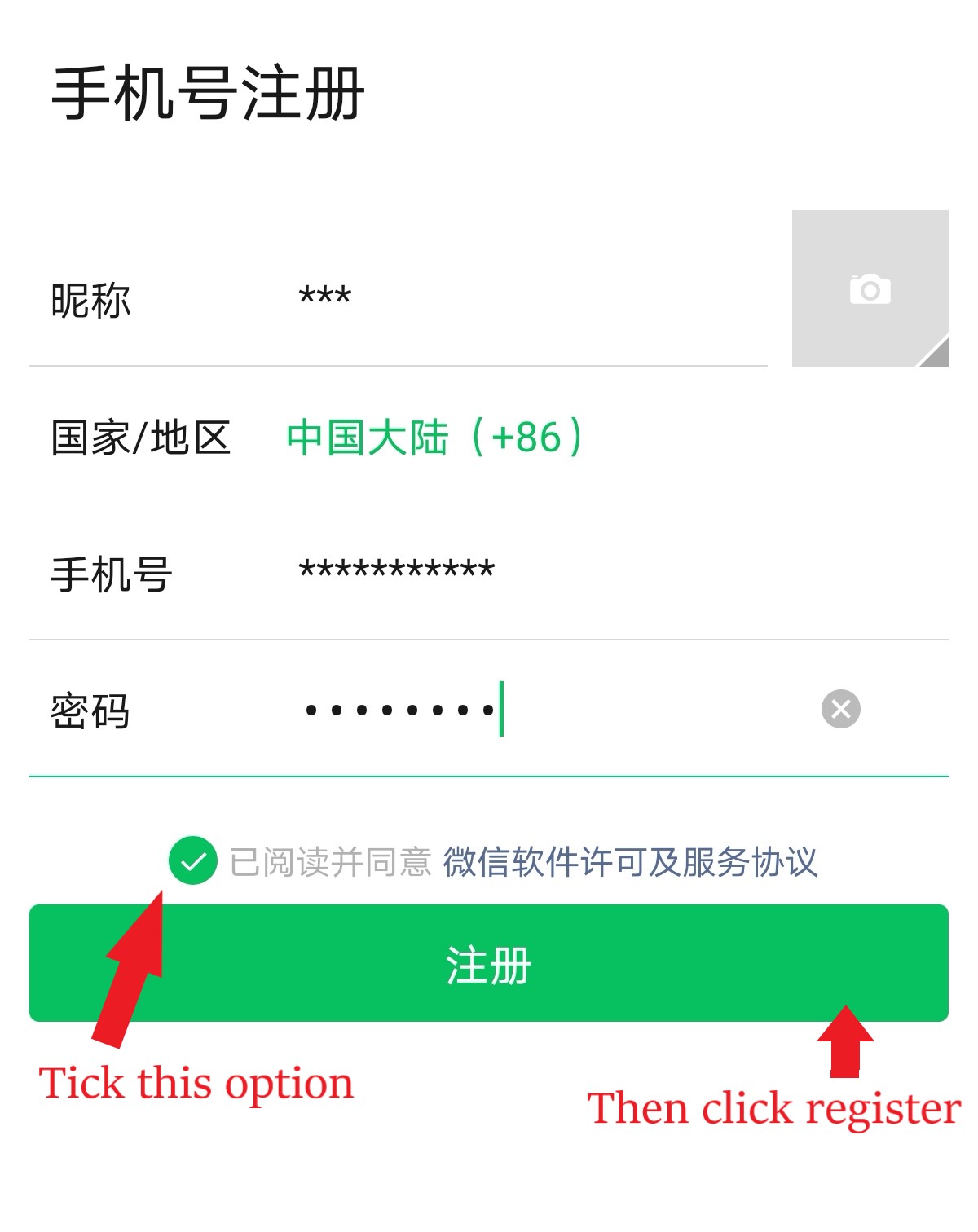Toggle the 已阅读并同意 agreement checkbox
This screenshot has height=1232, width=978.
(193, 860)
